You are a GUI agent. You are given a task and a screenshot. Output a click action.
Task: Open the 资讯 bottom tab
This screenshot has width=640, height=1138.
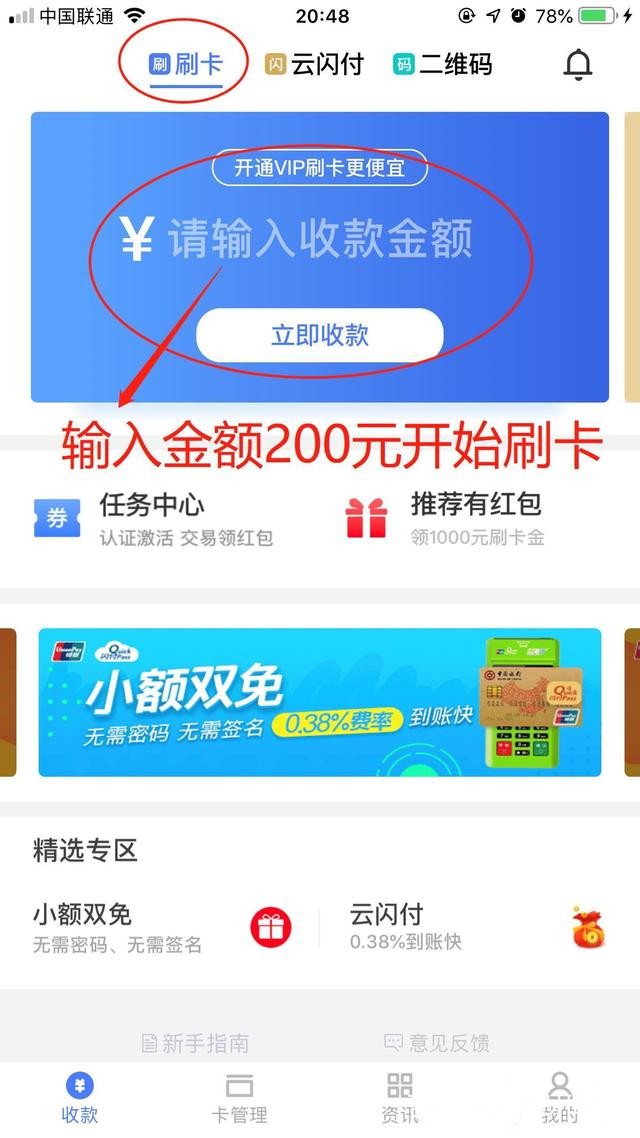(x=400, y=1098)
